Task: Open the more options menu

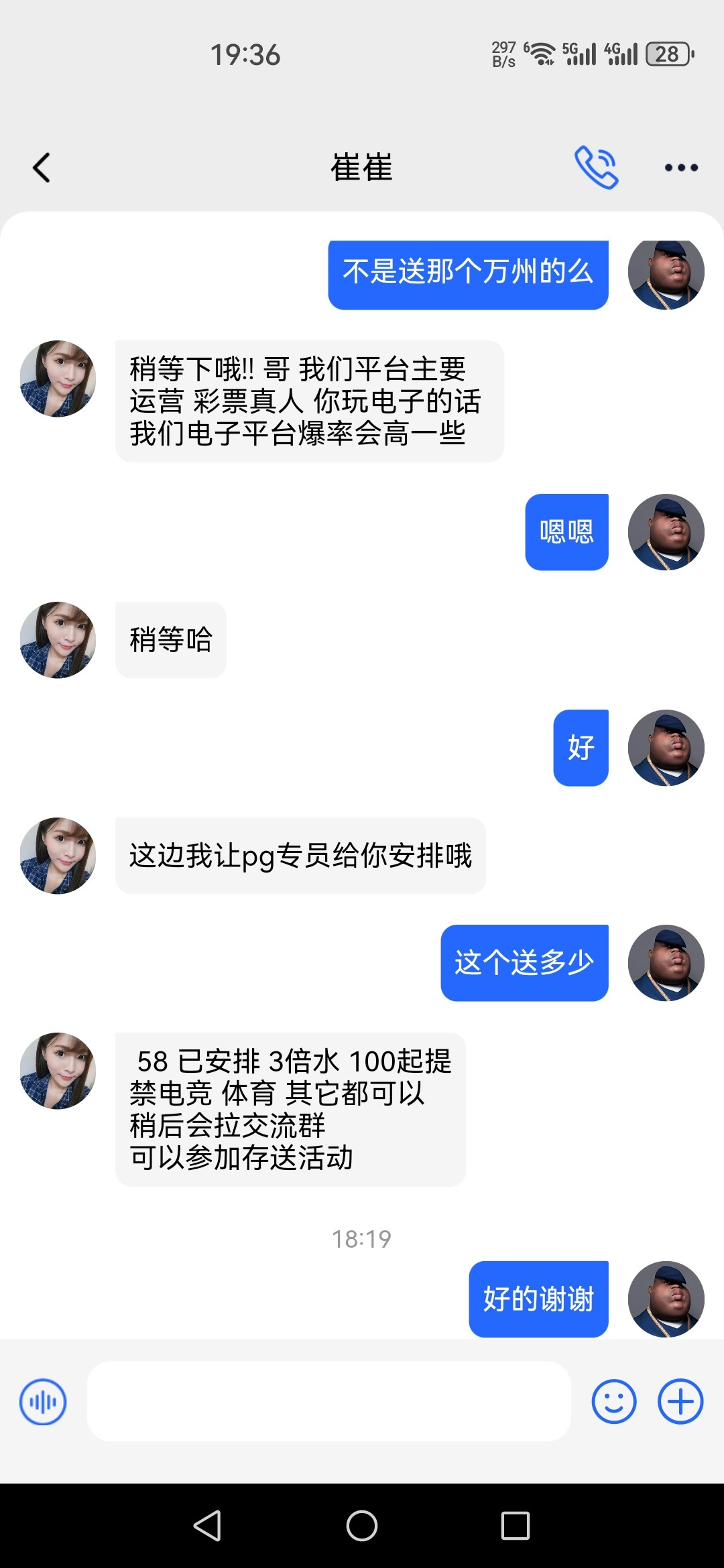Action: (680, 168)
